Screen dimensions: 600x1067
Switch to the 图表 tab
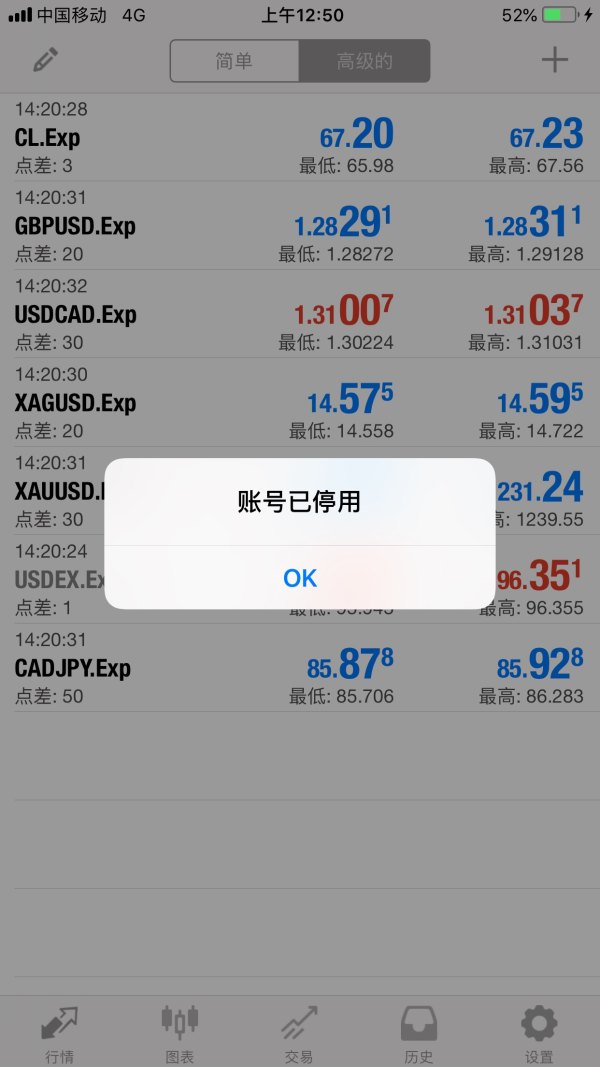[x=180, y=1032]
